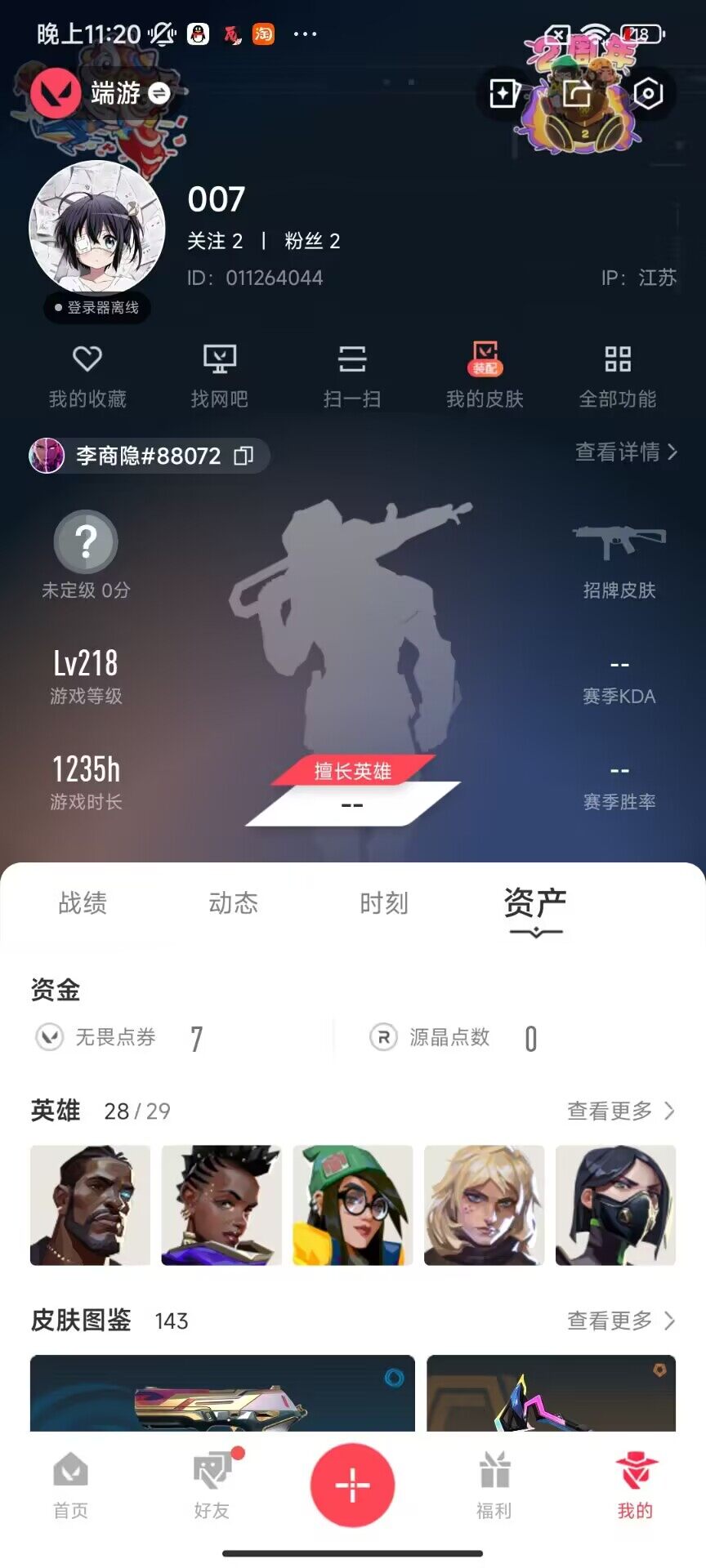Switch to the 动态 tab
This screenshot has width=706, height=1568.
click(235, 903)
